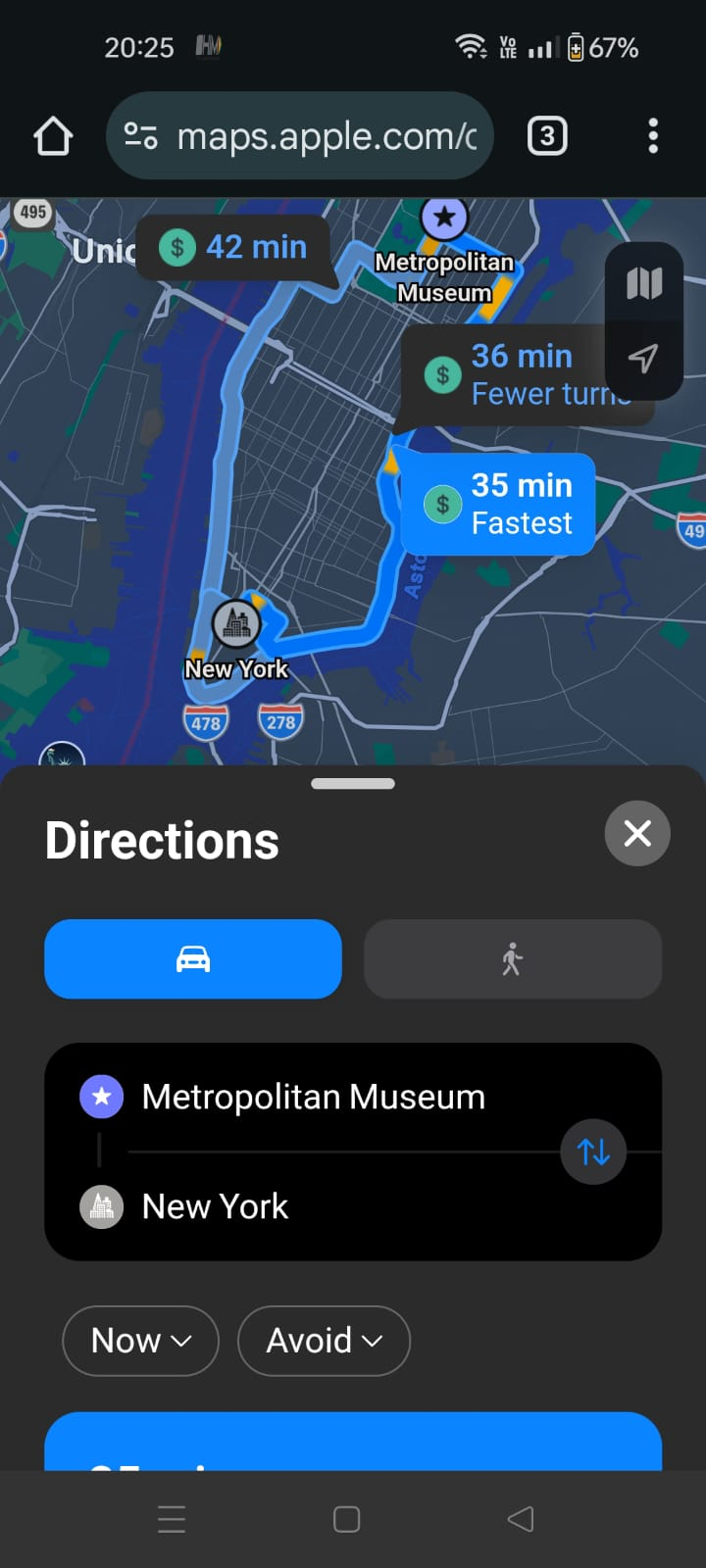Open the browser tab switcher
The image size is (706, 1568).
point(547,136)
